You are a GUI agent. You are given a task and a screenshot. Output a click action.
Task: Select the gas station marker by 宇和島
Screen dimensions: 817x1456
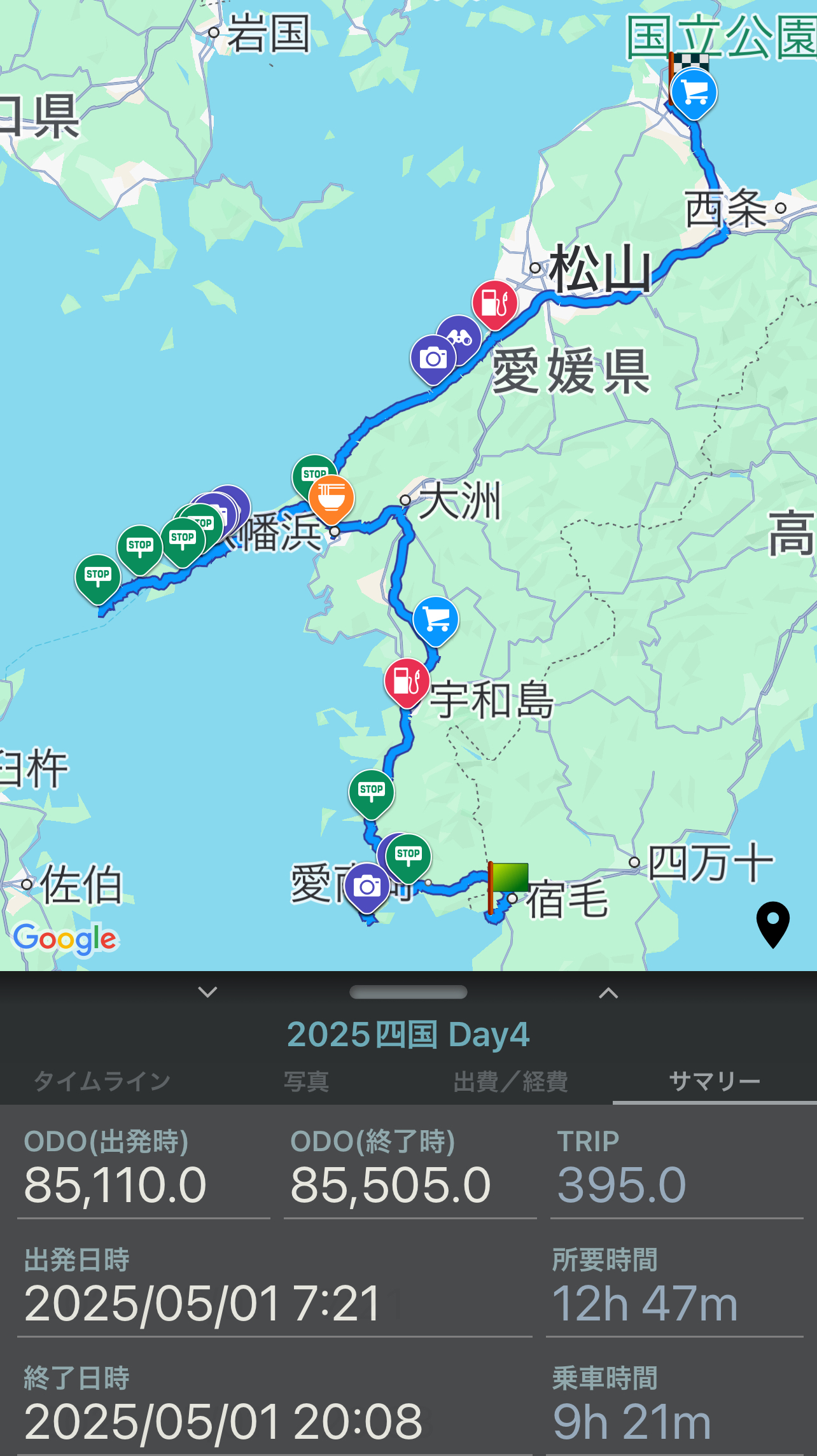pyautogui.click(x=407, y=682)
